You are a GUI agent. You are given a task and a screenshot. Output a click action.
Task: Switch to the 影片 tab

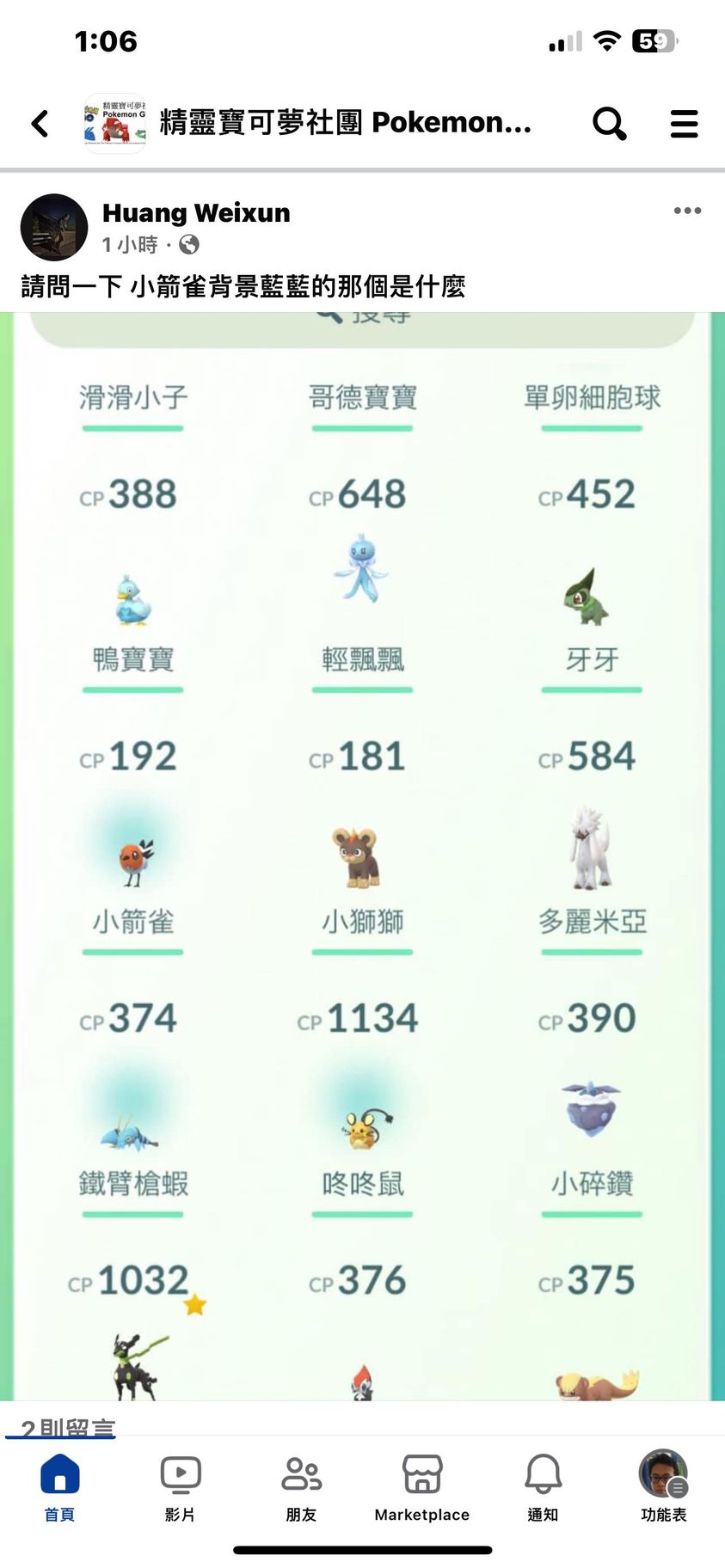pos(181,1486)
